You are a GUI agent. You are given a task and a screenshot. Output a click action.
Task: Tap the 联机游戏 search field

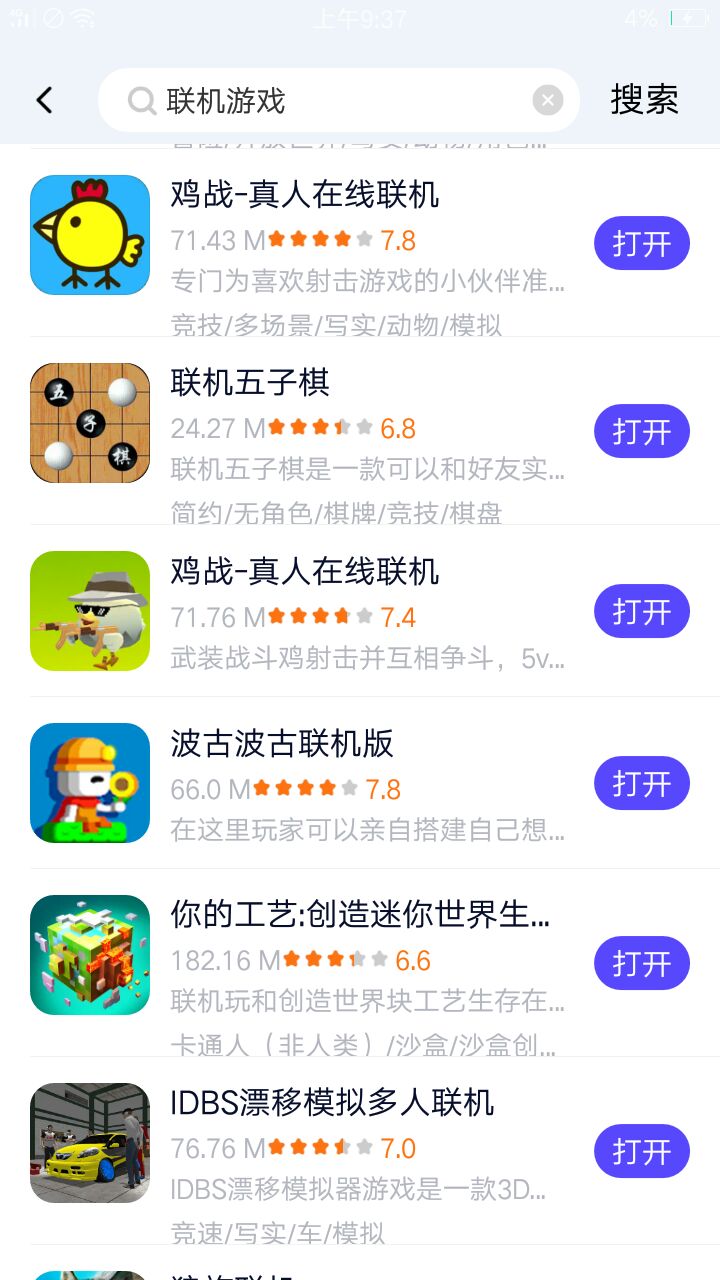330,100
